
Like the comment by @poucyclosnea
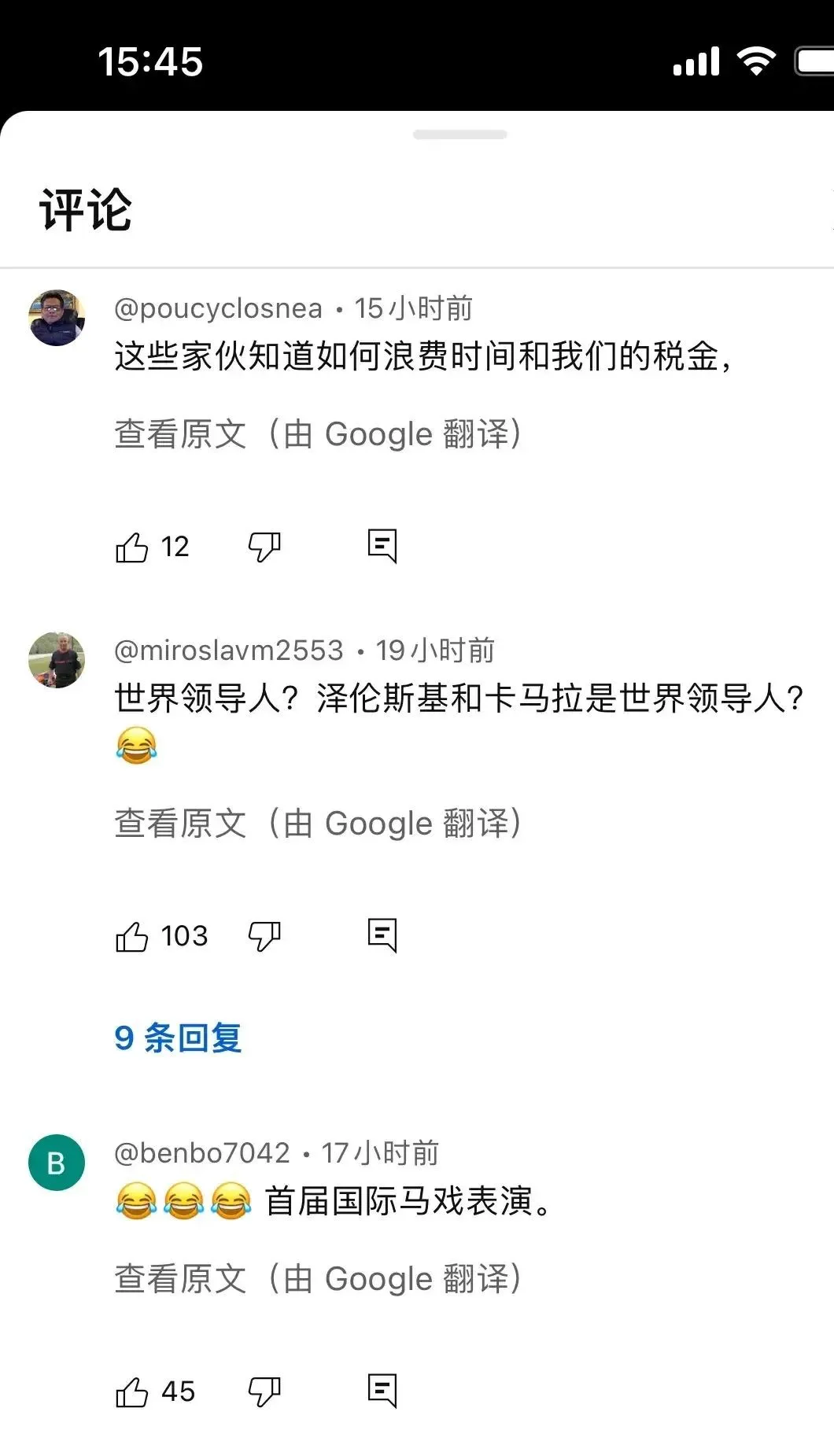click(x=132, y=547)
